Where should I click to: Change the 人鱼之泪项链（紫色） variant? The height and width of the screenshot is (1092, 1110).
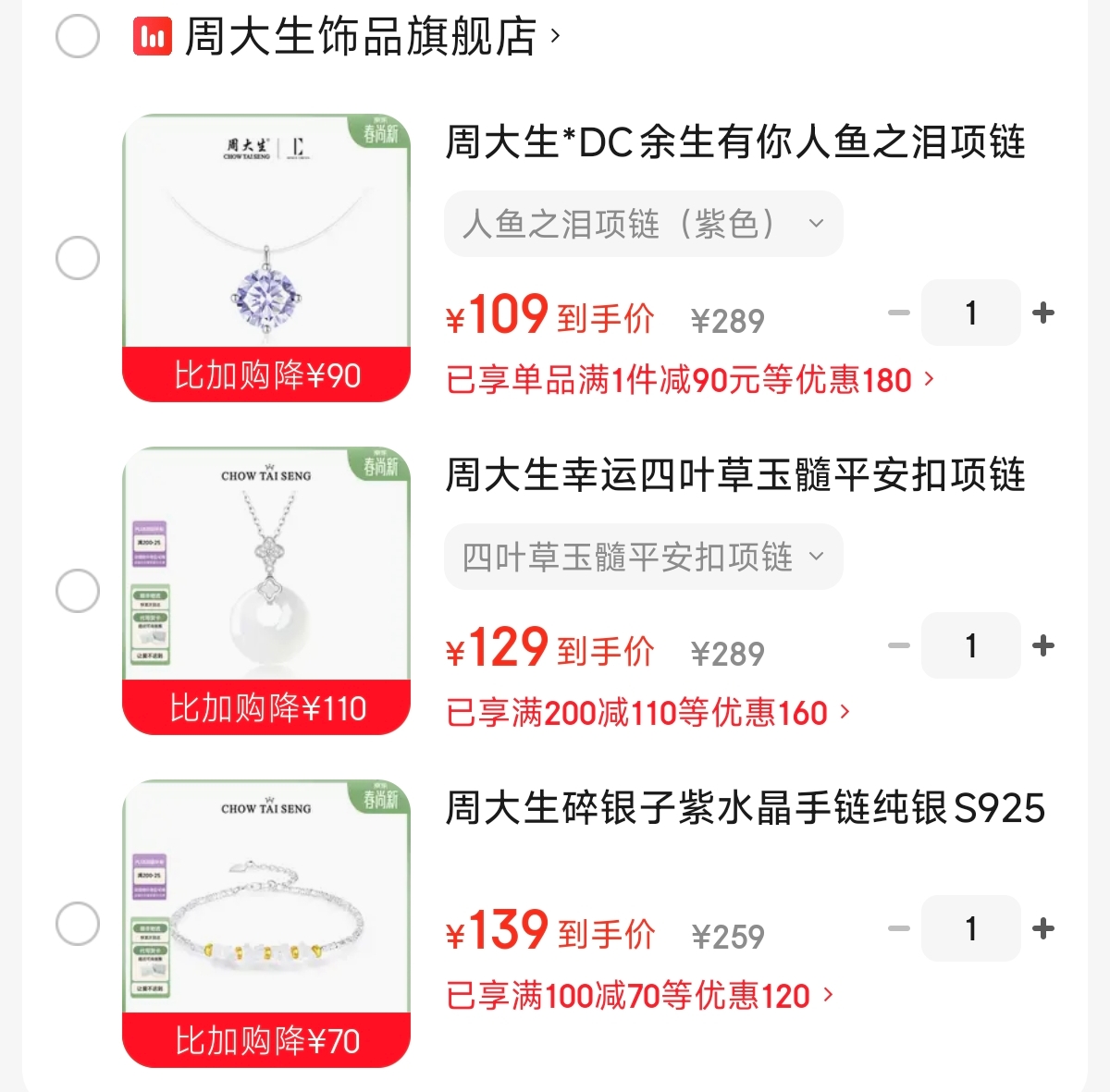643,224
